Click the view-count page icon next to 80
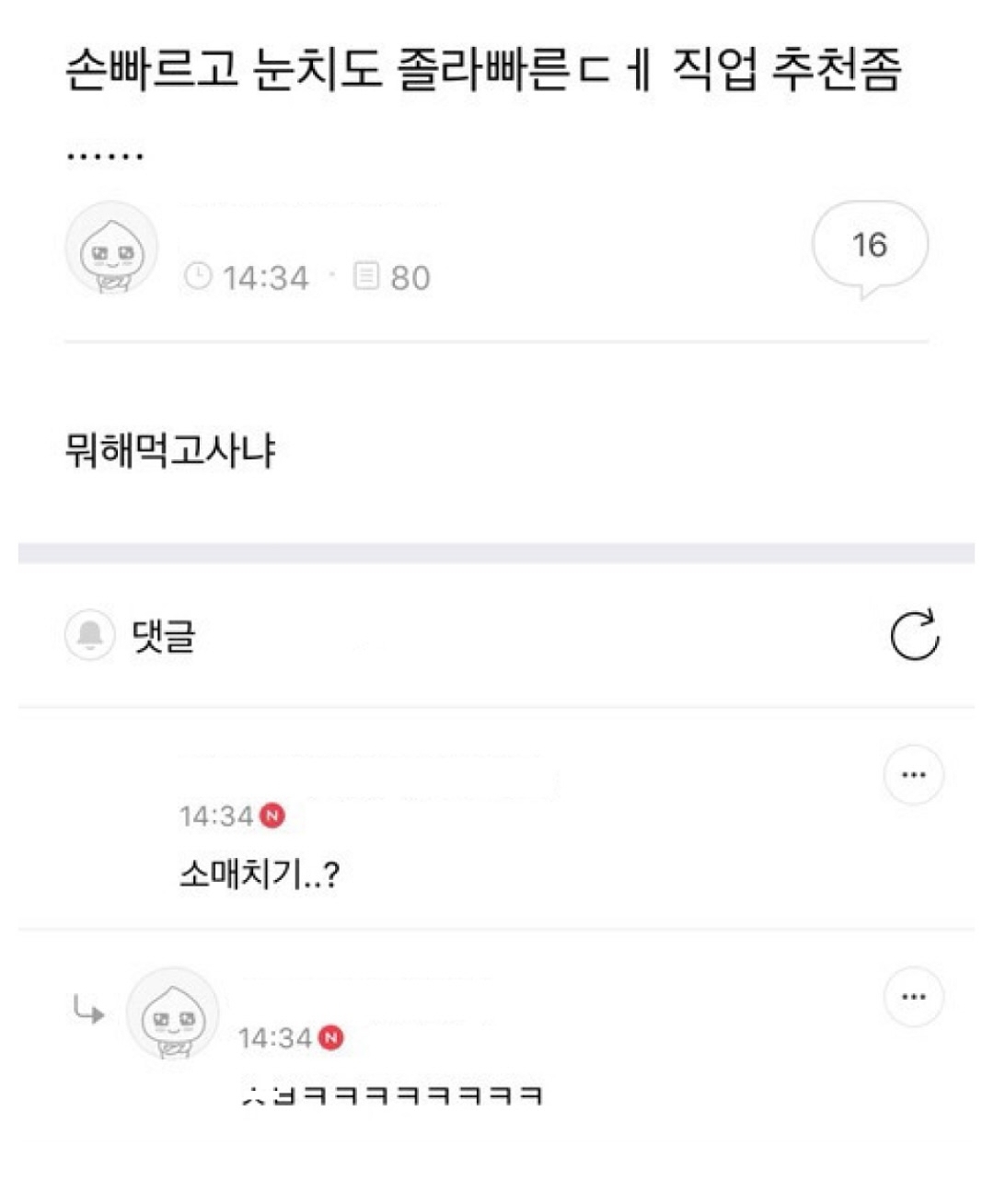 click(x=367, y=275)
